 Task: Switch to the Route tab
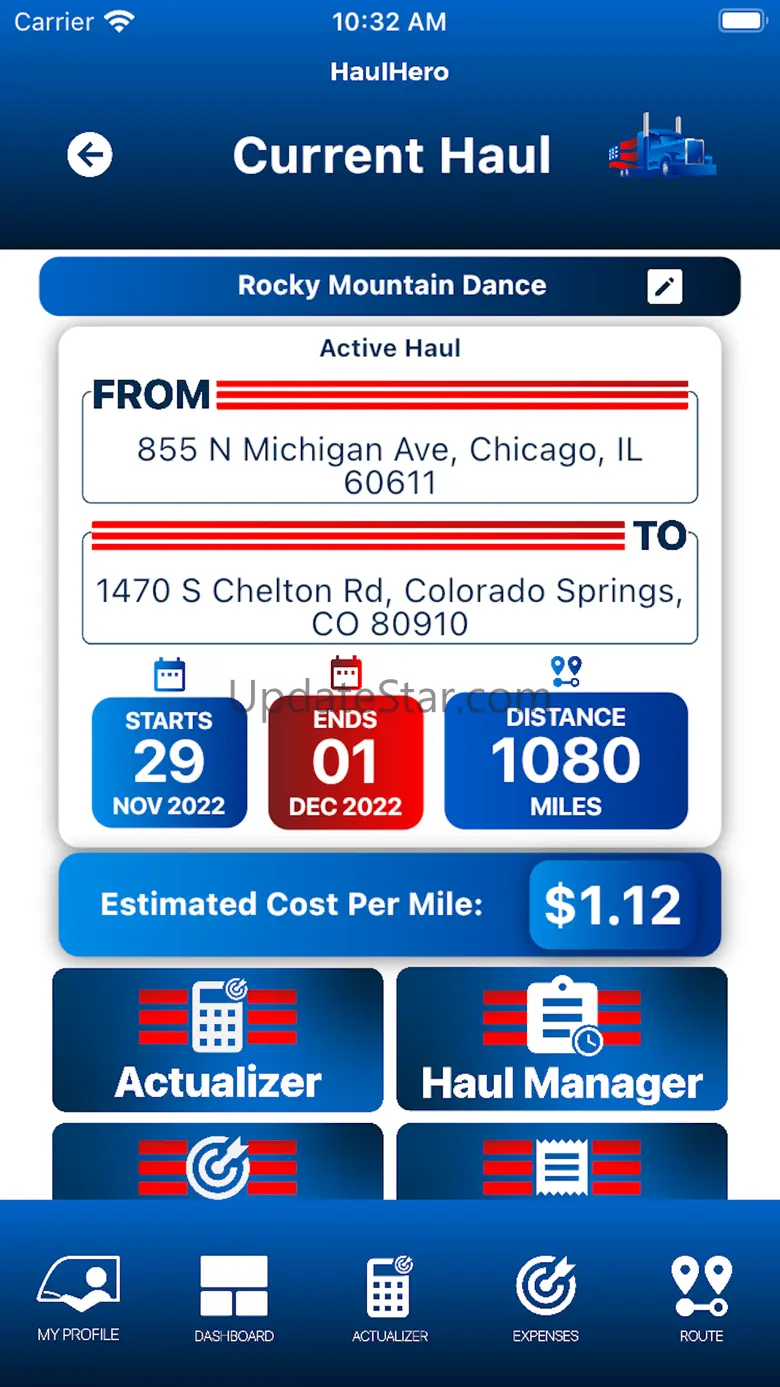tap(701, 1298)
